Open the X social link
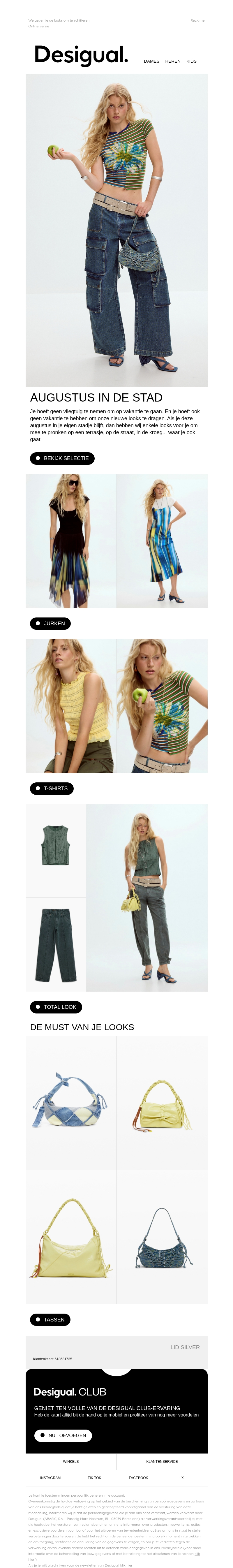This screenshot has height=1568, width=233. coord(182,1478)
